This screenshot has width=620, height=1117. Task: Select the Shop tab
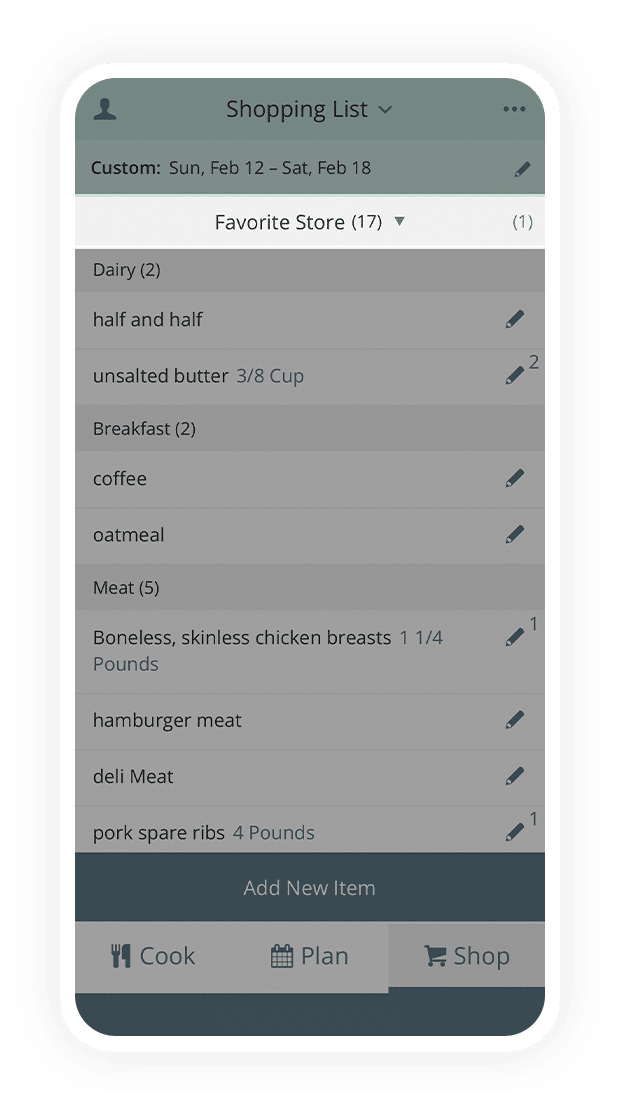467,956
